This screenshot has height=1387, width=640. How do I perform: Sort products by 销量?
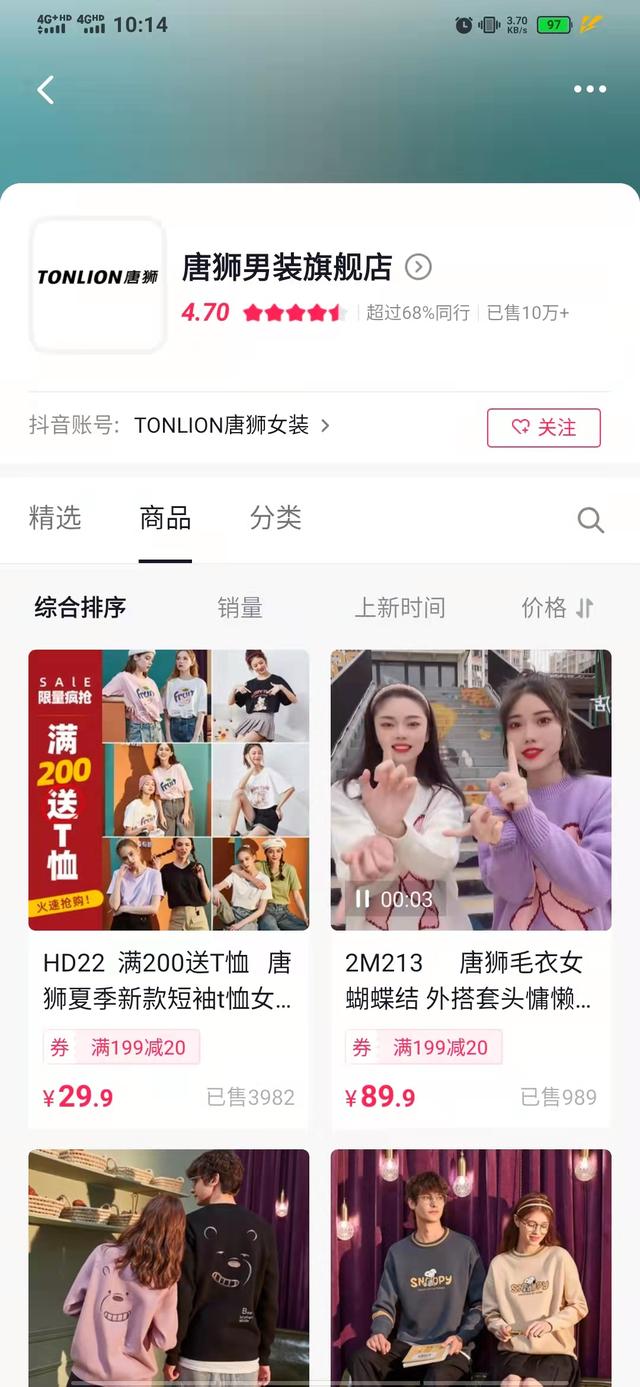tap(240, 607)
